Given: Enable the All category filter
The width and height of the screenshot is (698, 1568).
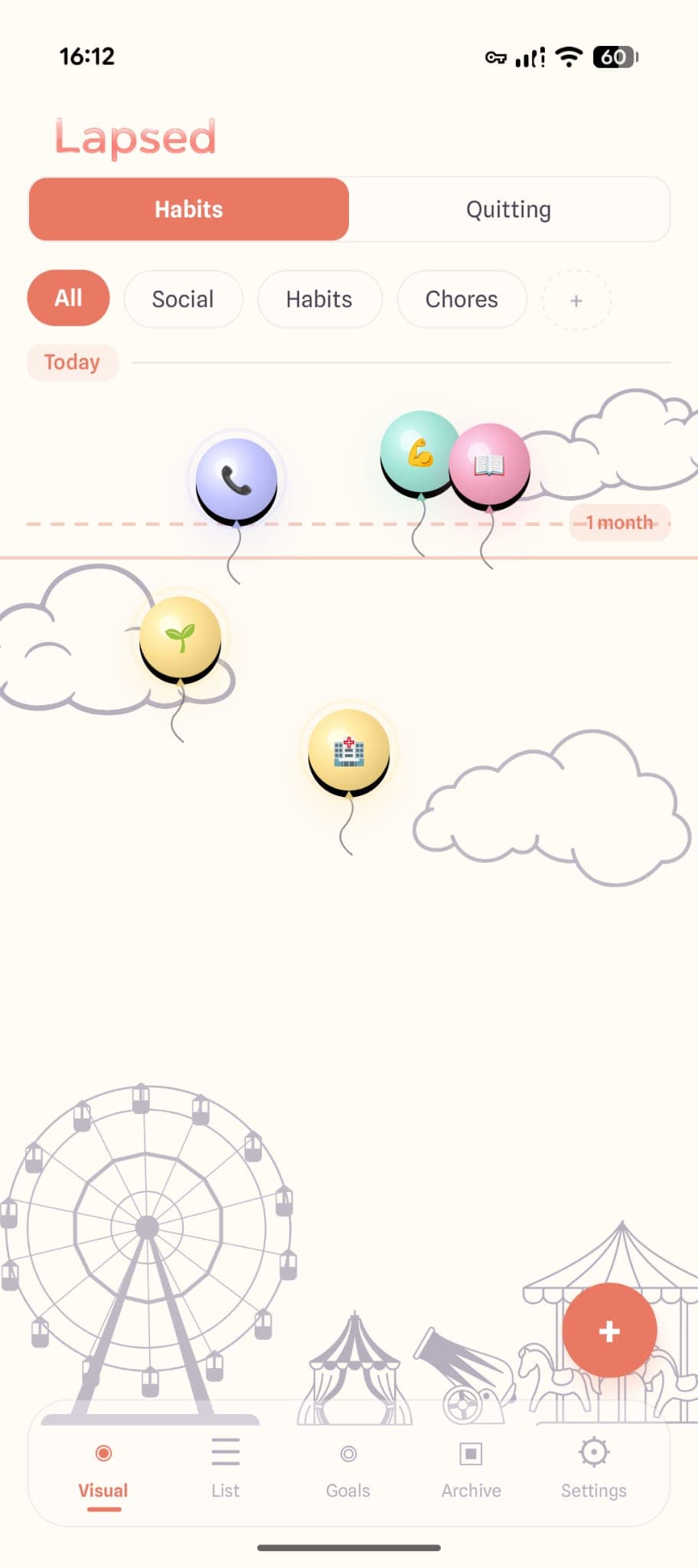Looking at the screenshot, I should (x=68, y=299).
